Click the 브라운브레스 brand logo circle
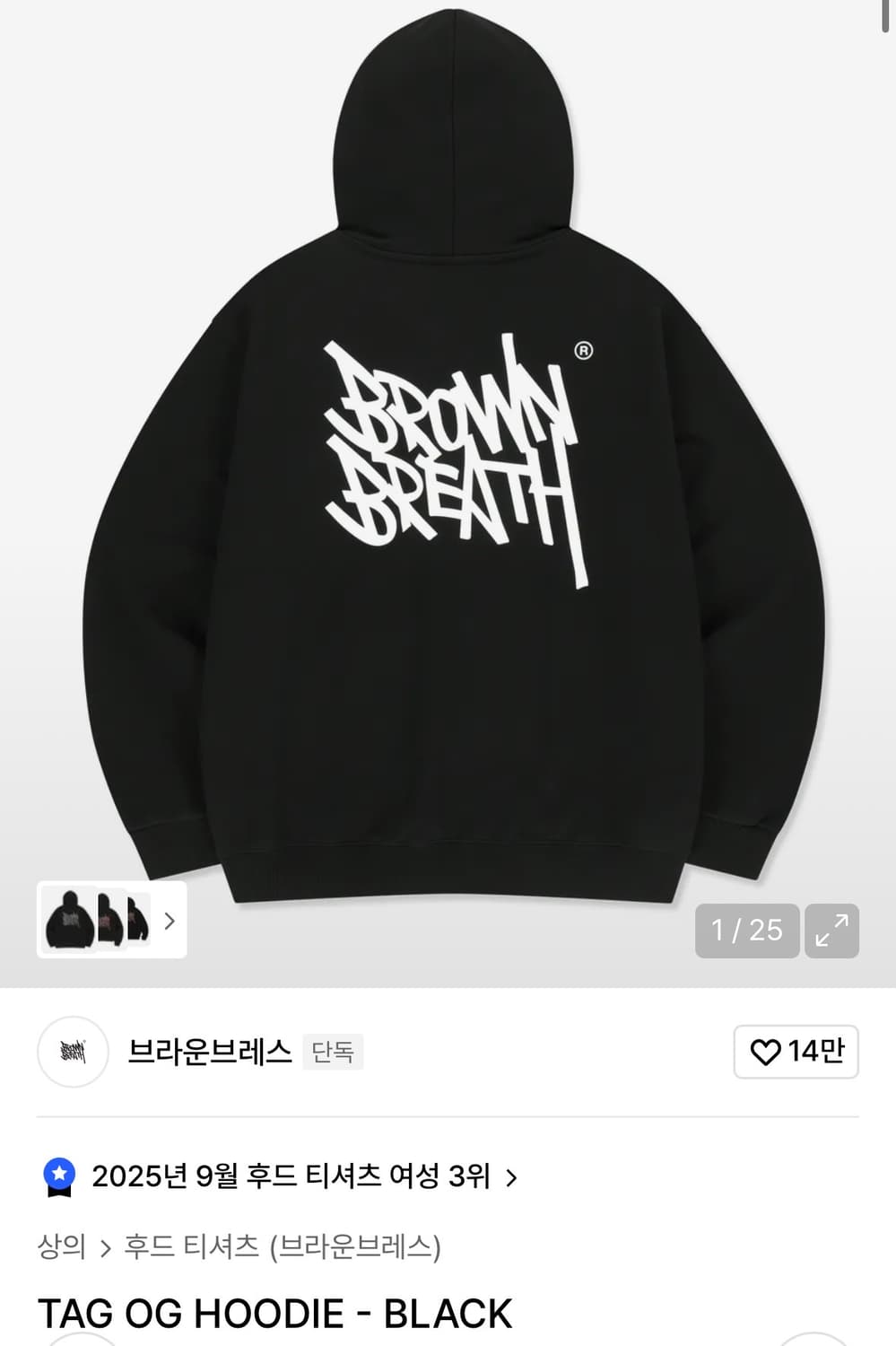This screenshot has height=1346, width=896. [73, 1053]
